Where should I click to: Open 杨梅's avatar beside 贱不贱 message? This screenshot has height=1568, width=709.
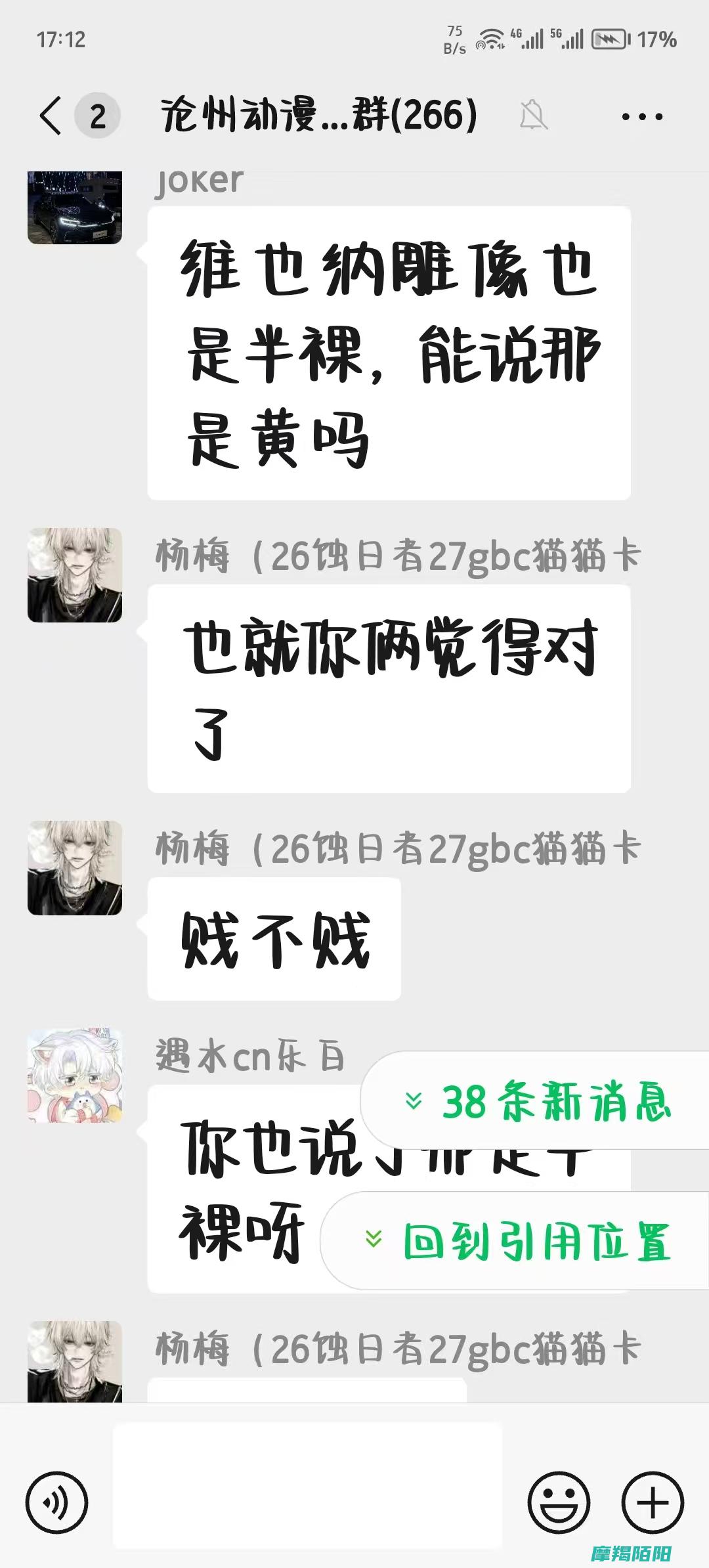pos(75,867)
